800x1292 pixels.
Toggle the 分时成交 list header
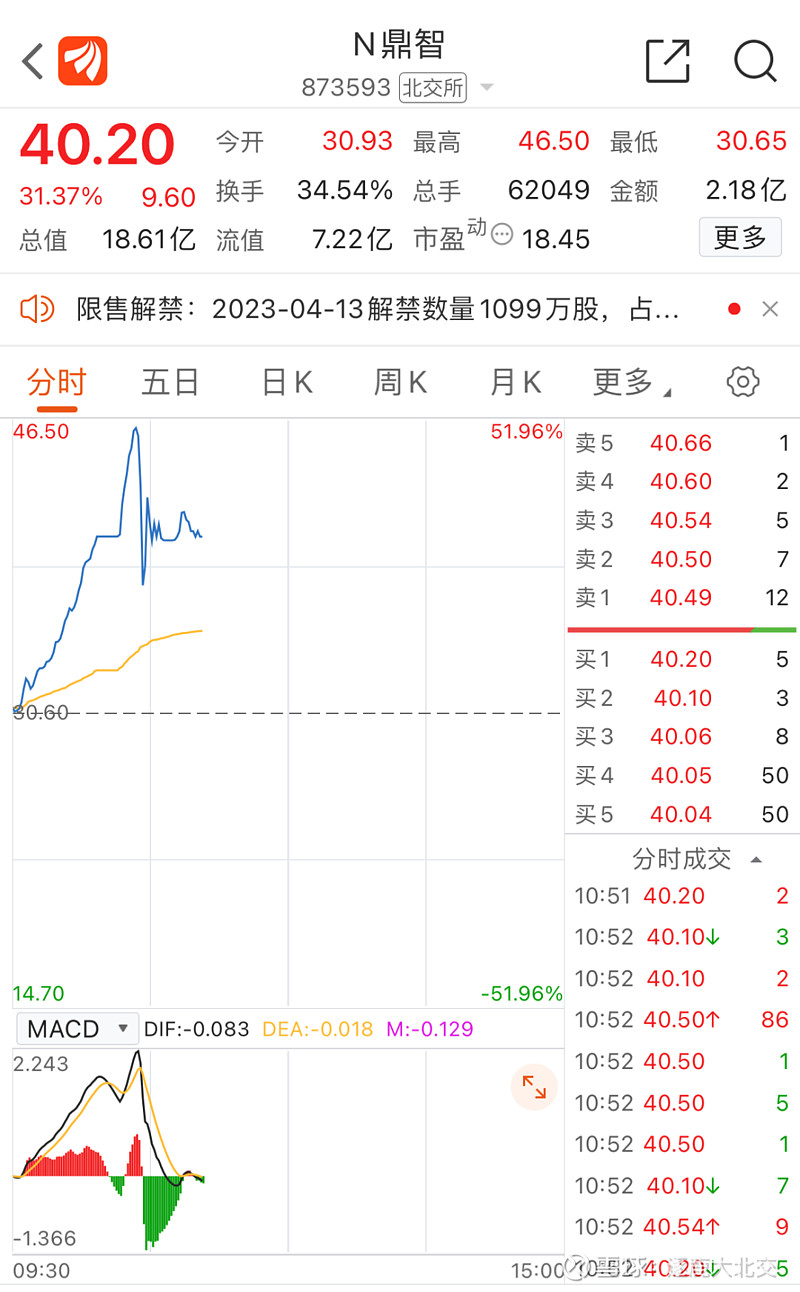pos(697,858)
